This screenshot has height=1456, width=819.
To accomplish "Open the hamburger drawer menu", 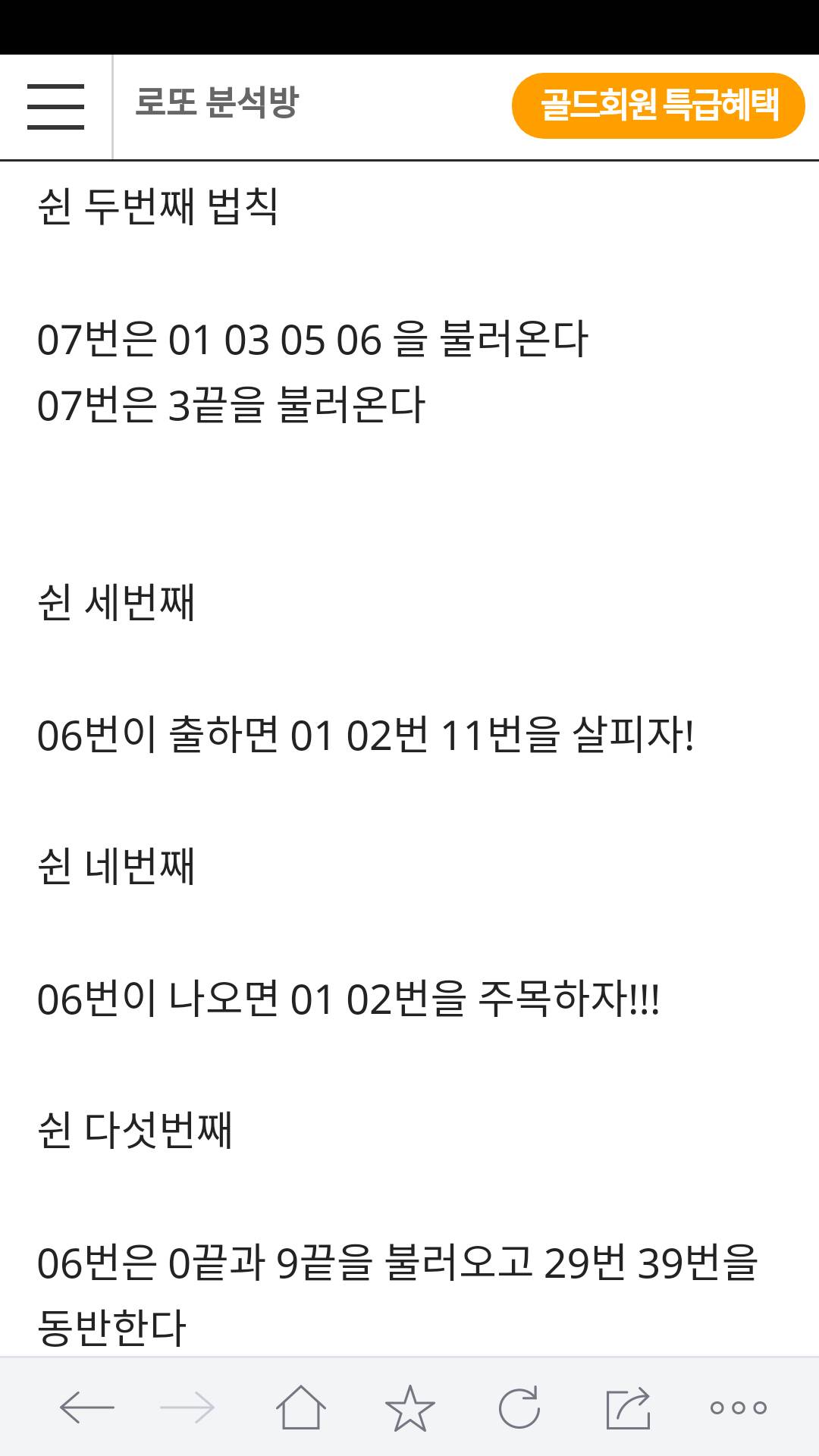I will [55, 107].
